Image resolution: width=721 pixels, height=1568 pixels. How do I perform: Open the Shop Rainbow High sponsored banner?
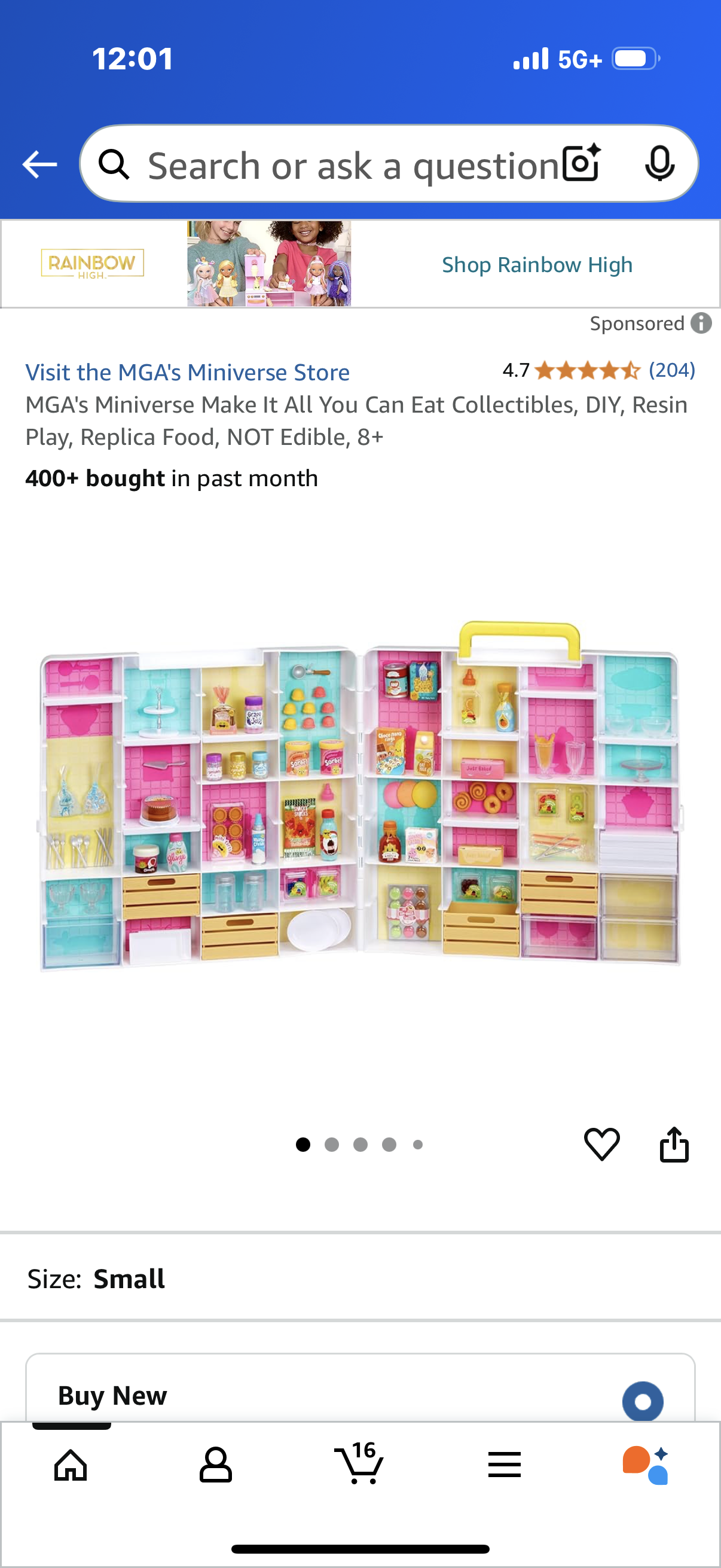click(x=537, y=265)
